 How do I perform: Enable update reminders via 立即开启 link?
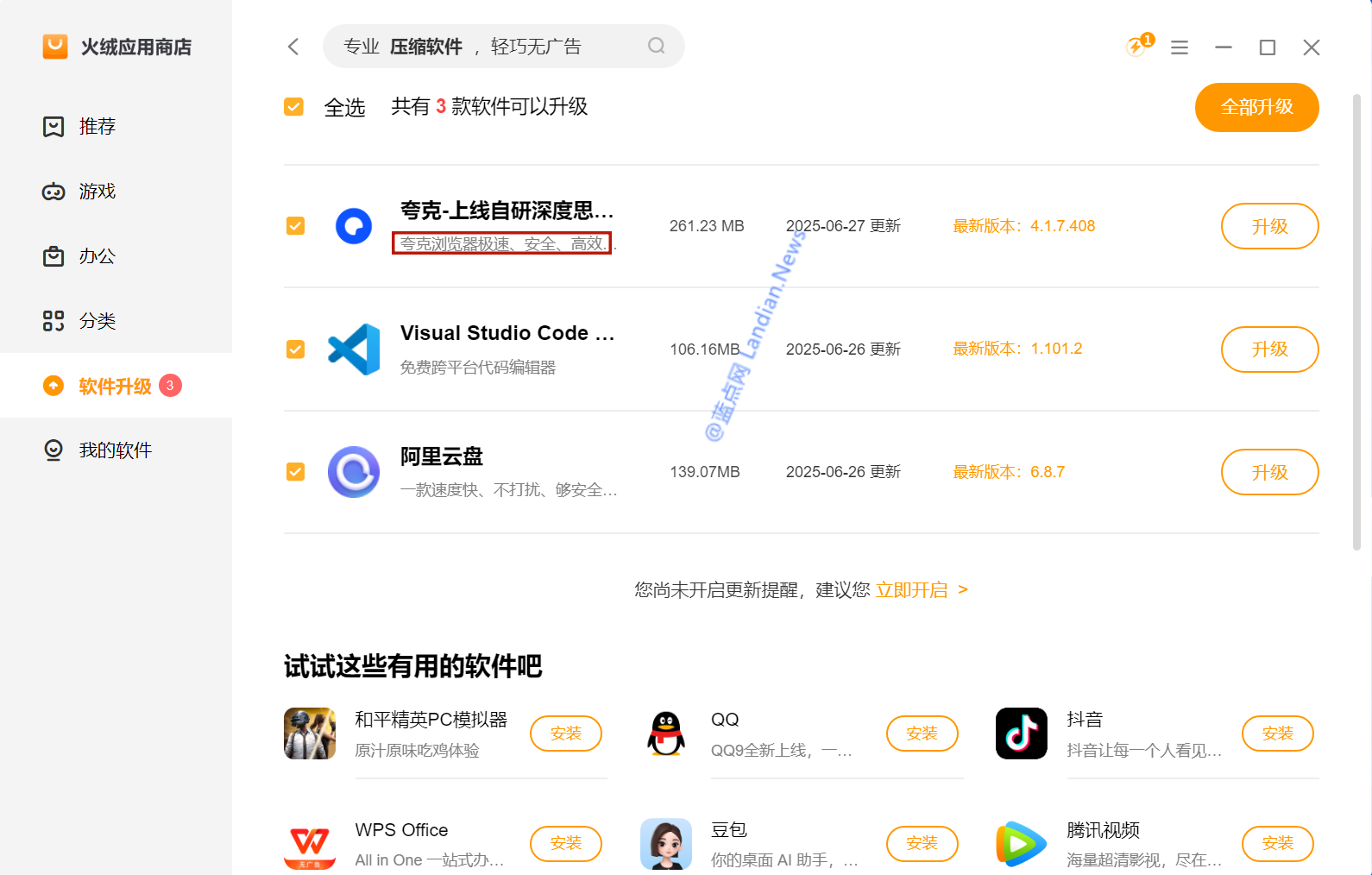pyautogui.click(x=920, y=590)
